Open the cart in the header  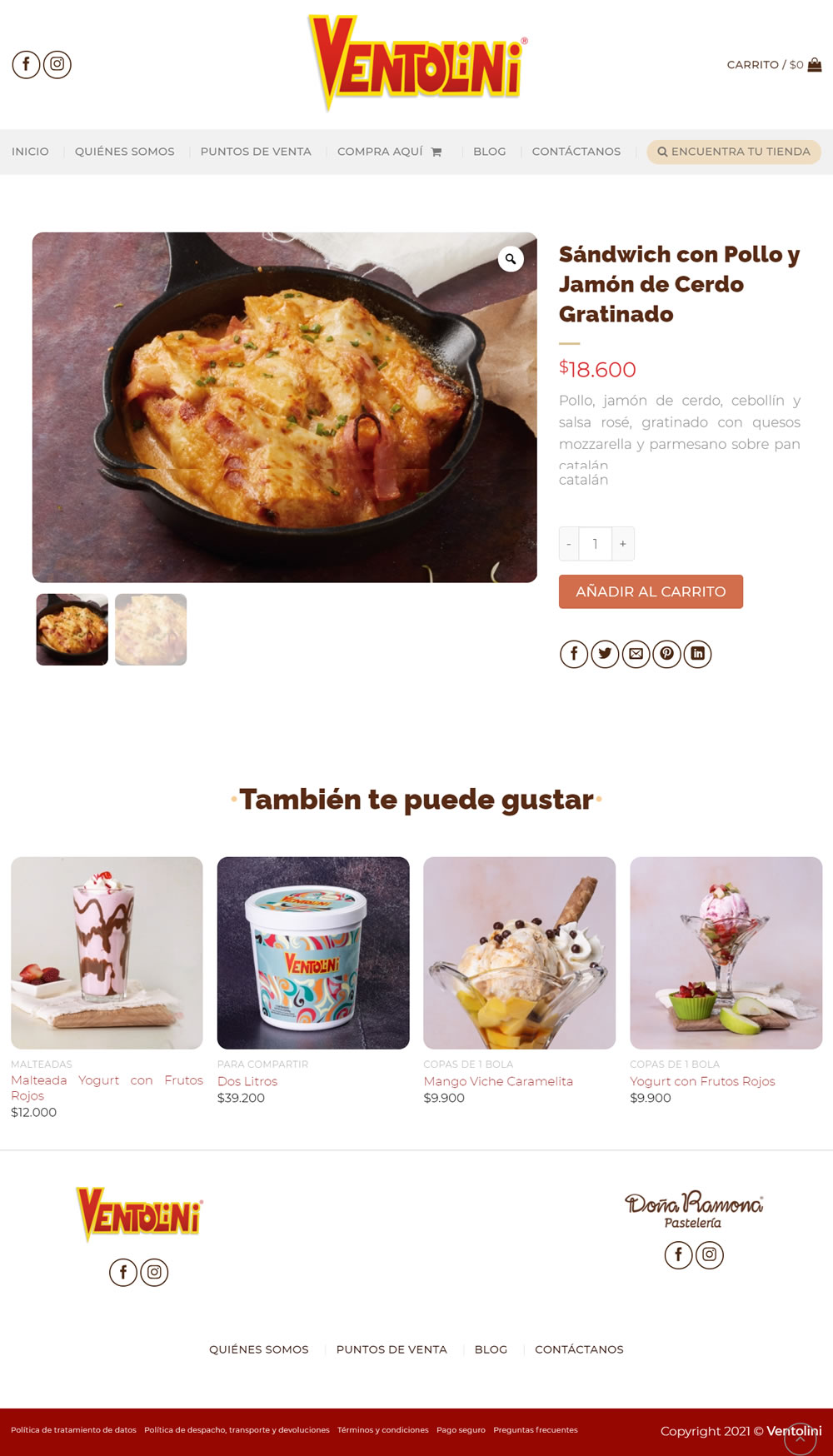[774, 64]
